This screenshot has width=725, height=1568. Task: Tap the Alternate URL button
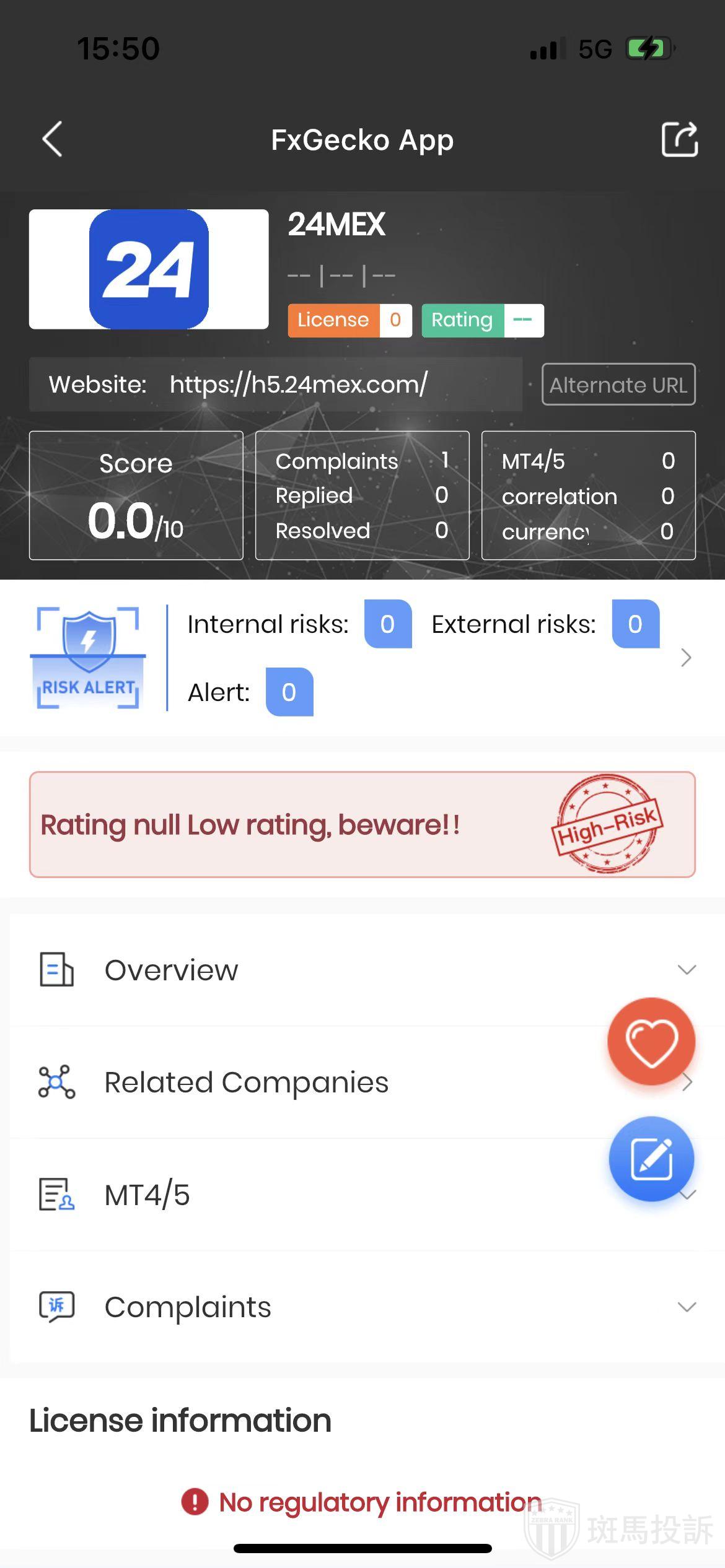(618, 385)
